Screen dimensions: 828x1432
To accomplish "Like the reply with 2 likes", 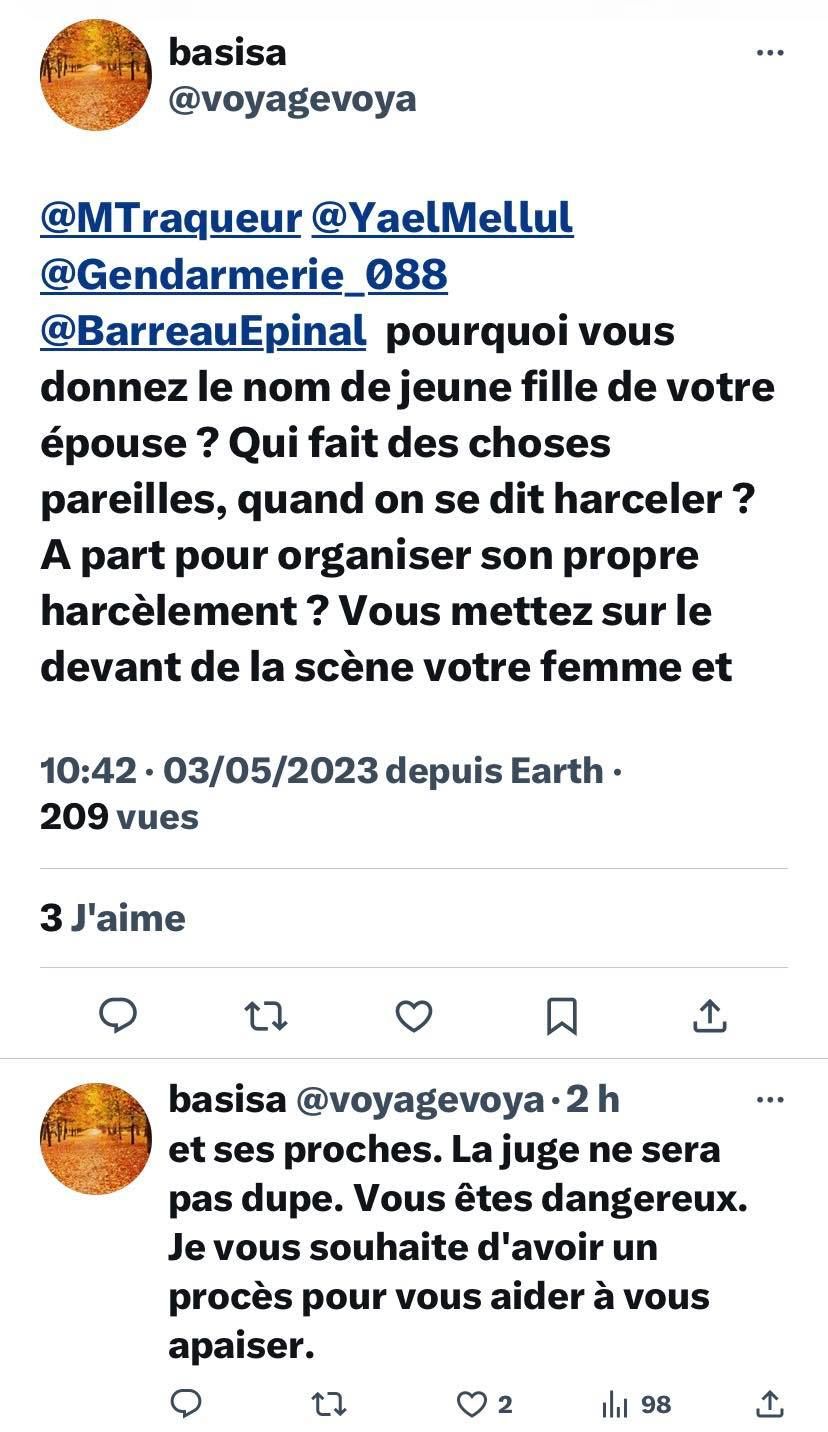I will (x=472, y=1404).
